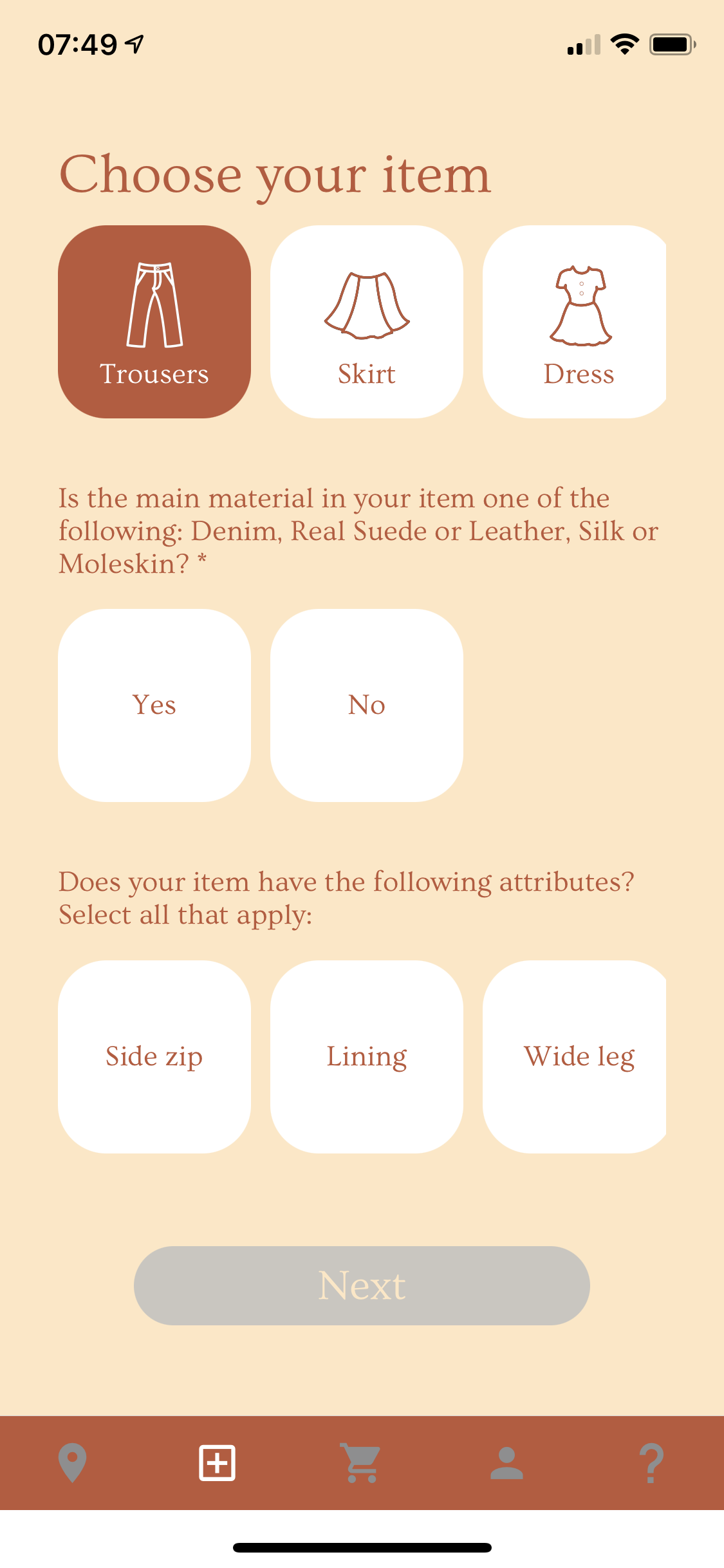Screen dimensions: 724x1568
Task: Open the shopping cart tab
Action: coord(362,1462)
